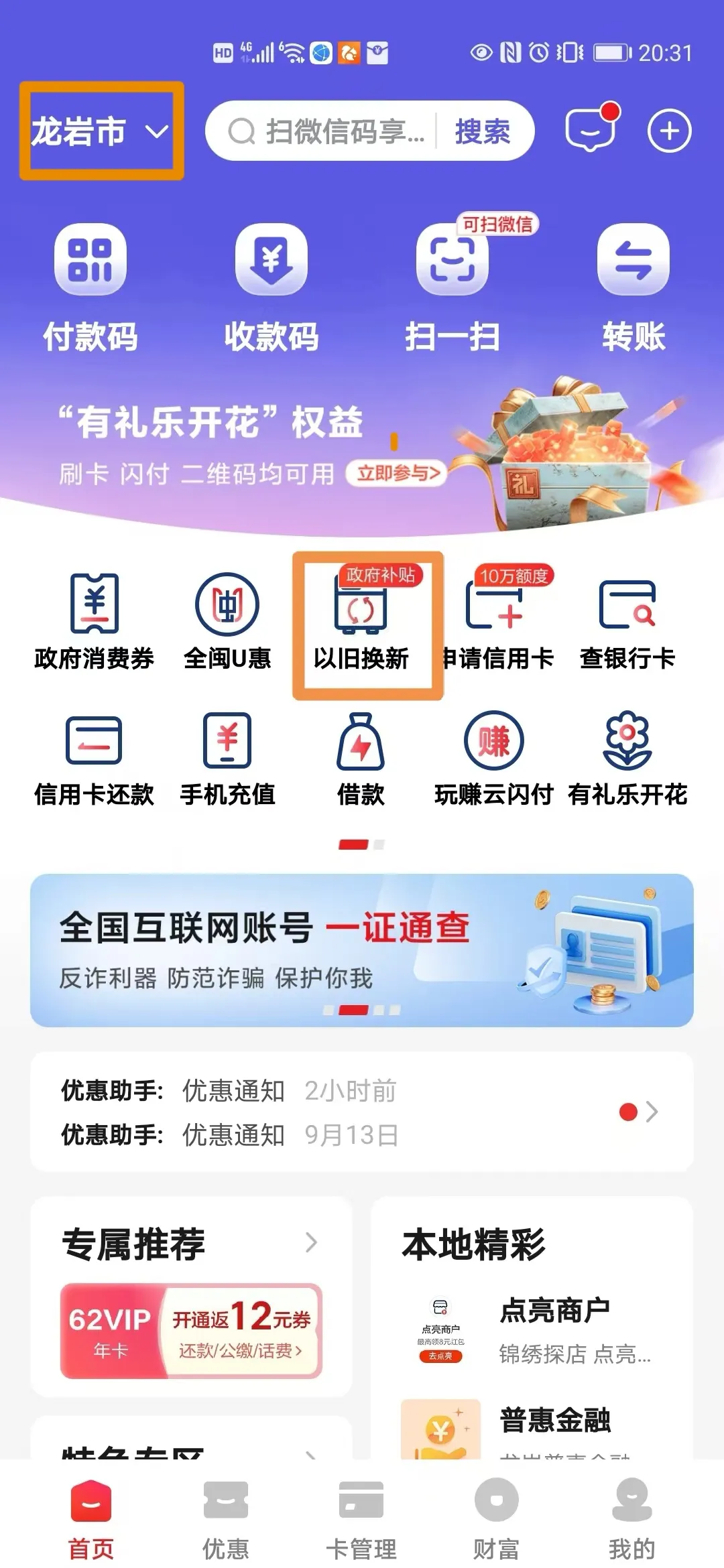Expand the 专属推荐 recommendation section
Image resolution: width=724 pixels, height=1568 pixels.
pos(312,1244)
